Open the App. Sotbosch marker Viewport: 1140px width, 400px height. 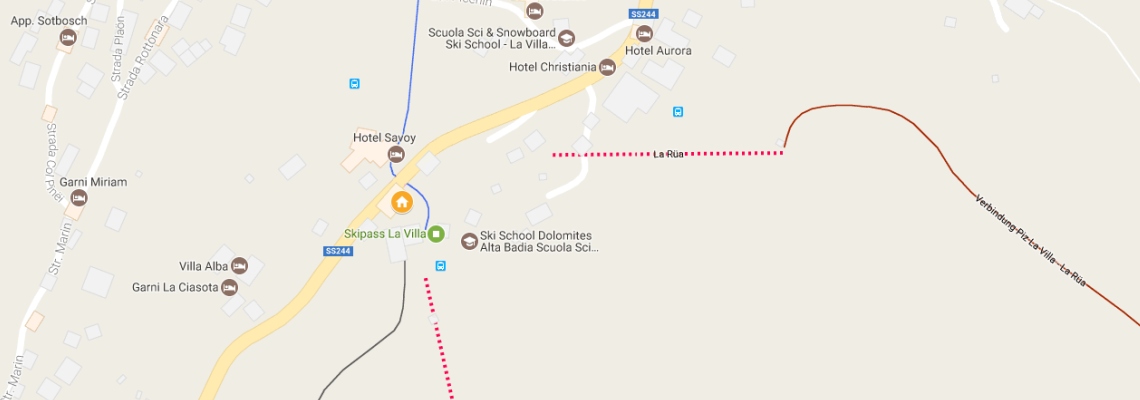click(68, 38)
